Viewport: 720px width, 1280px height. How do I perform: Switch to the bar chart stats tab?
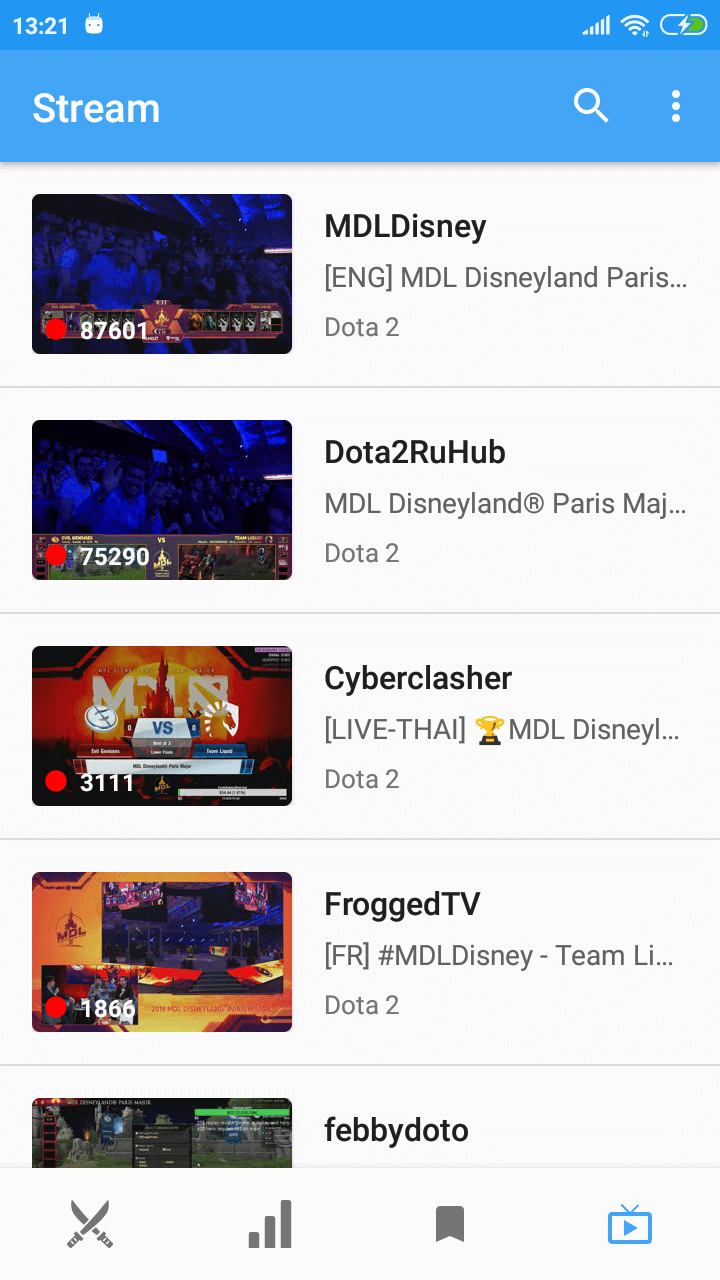tap(270, 1224)
